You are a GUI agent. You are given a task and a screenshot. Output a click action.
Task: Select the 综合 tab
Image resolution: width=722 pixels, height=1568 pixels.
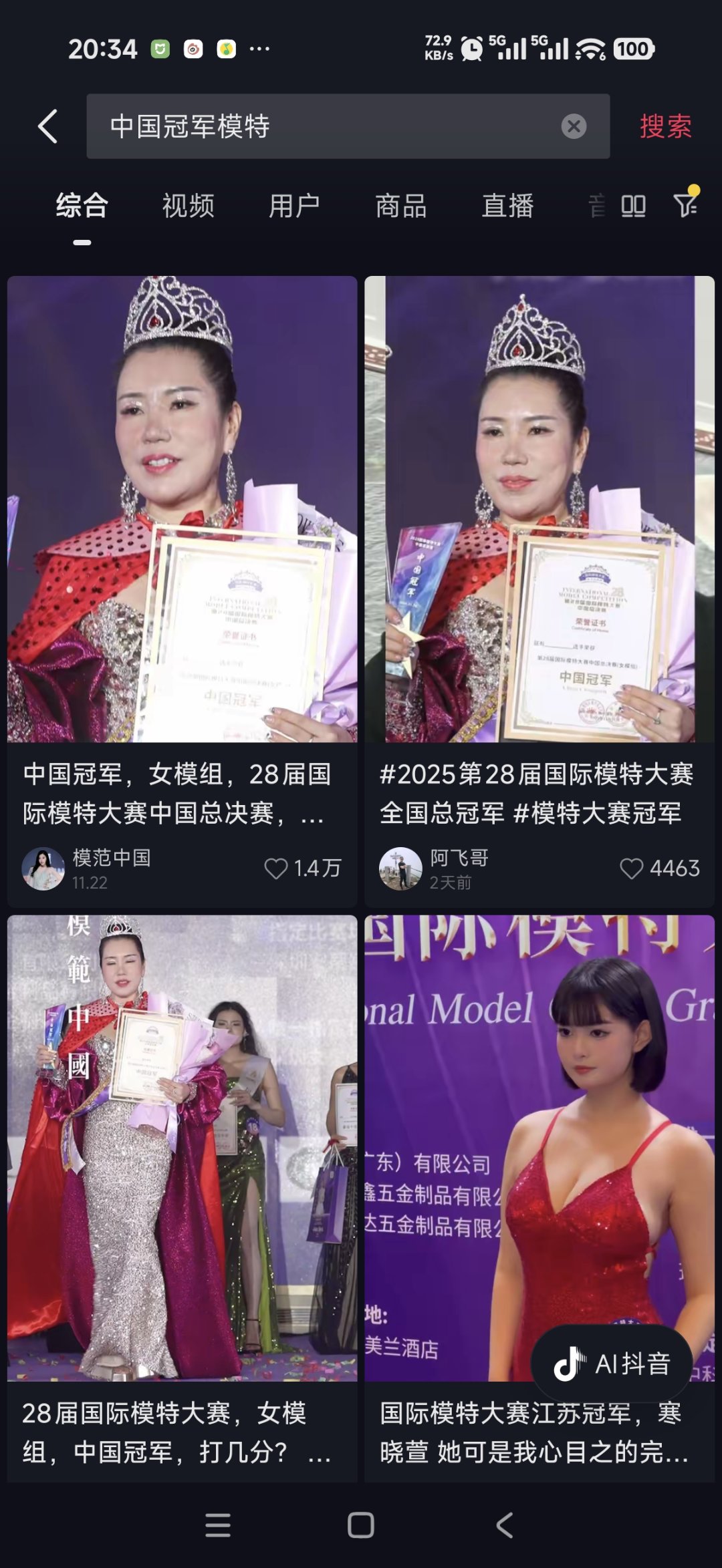(x=82, y=206)
